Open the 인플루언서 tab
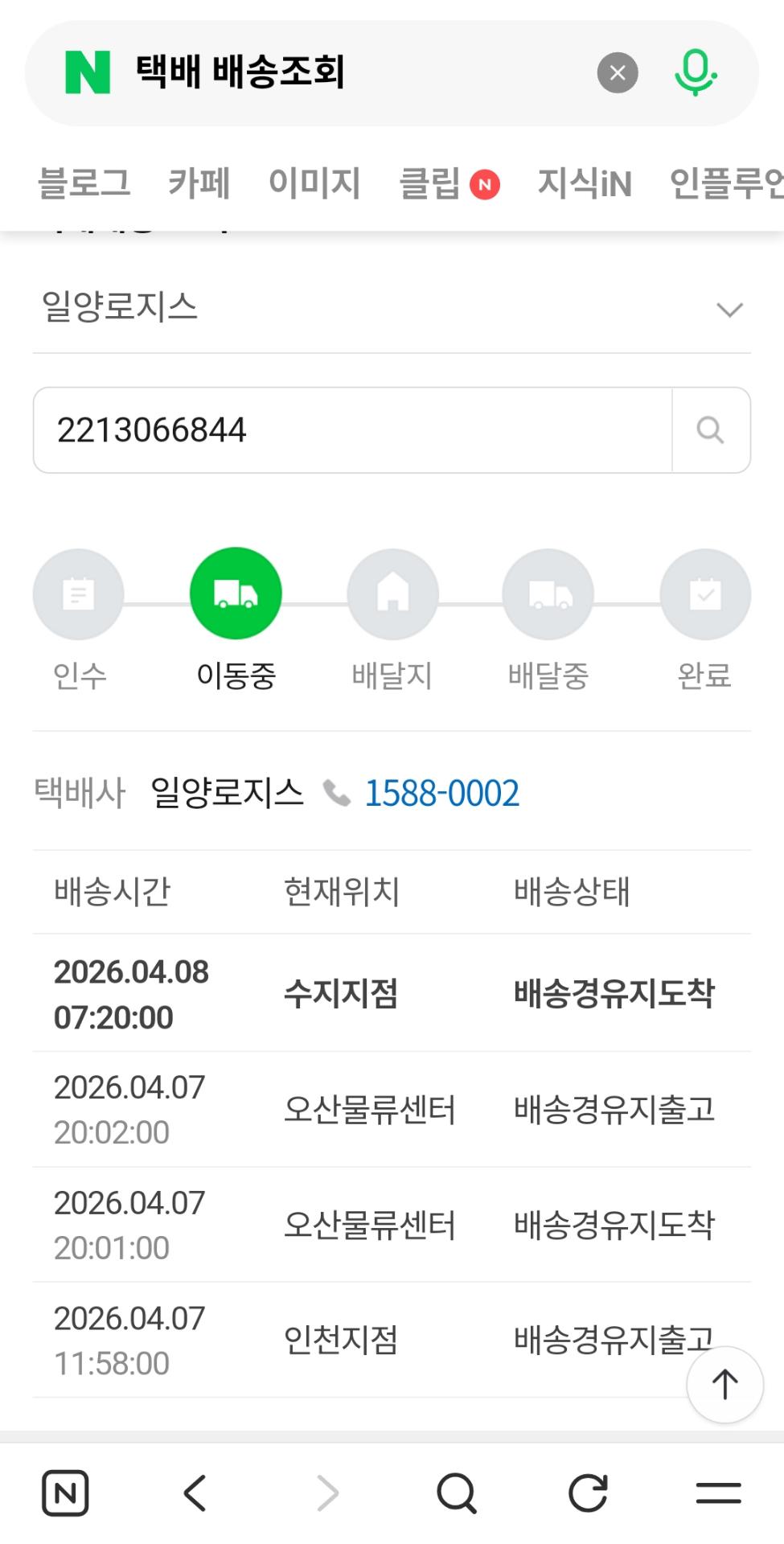The height and width of the screenshot is (1544, 784). [x=725, y=183]
